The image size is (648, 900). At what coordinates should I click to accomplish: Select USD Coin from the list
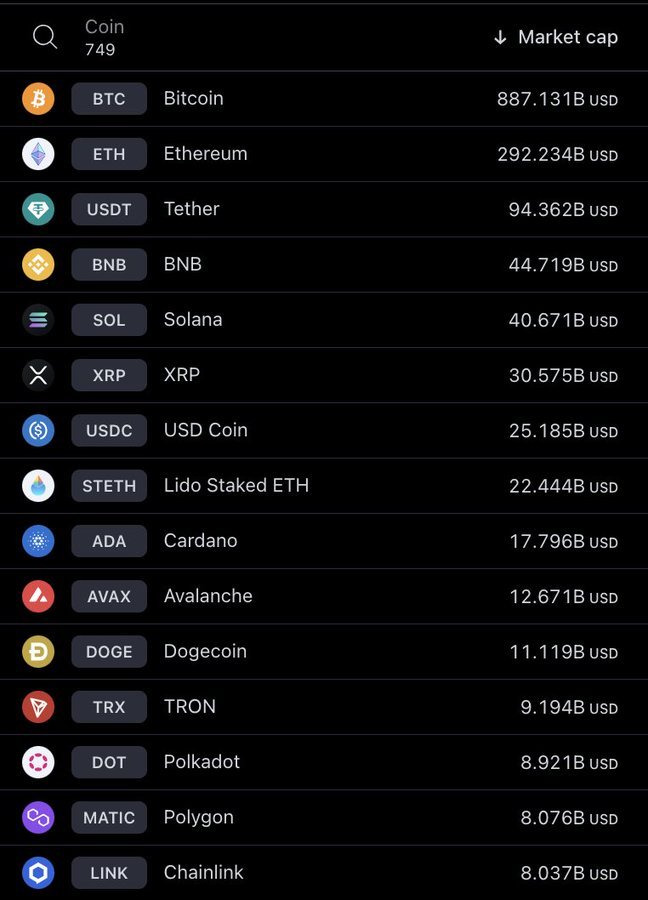205,430
